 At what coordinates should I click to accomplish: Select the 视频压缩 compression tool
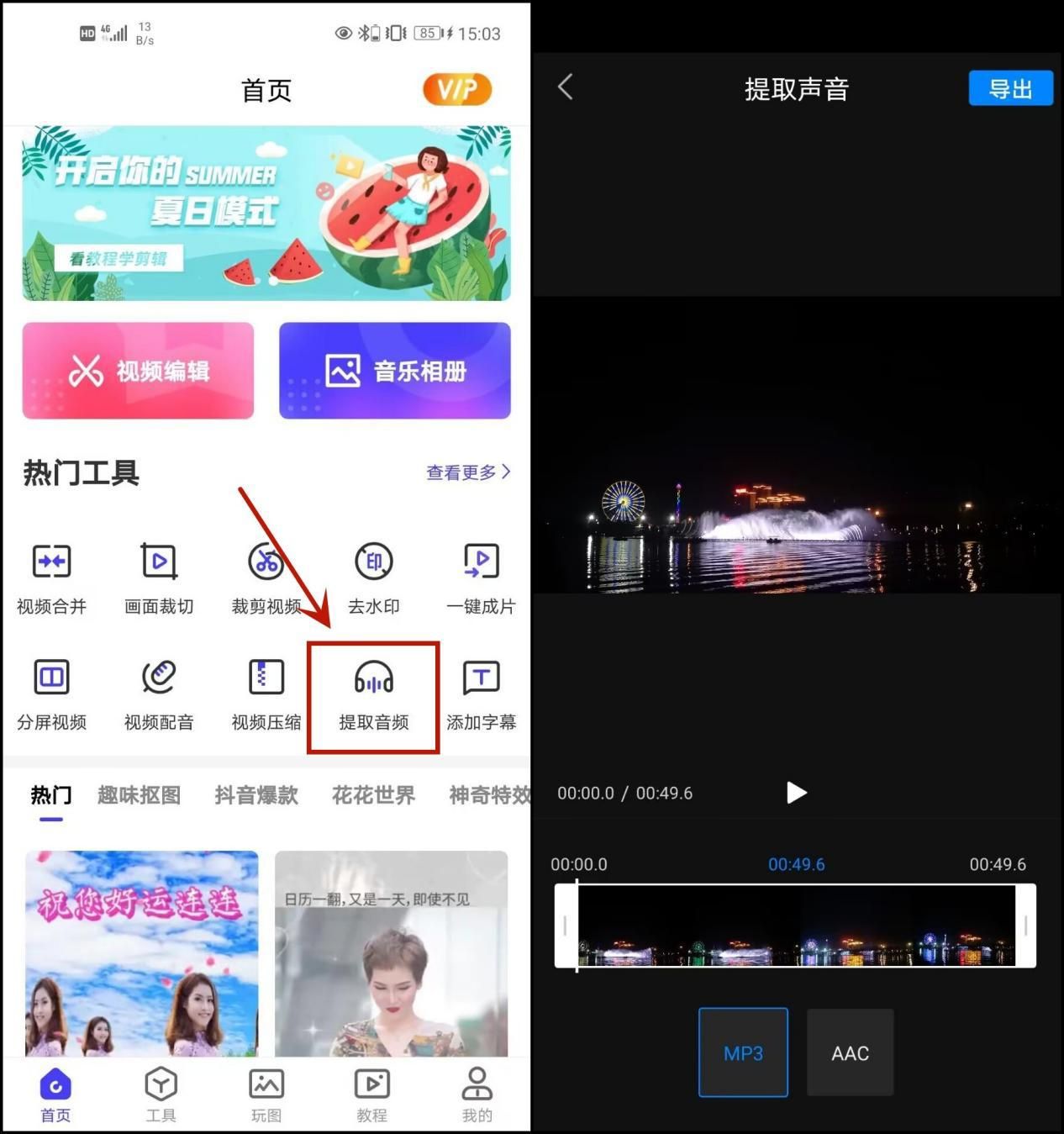click(x=266, y=694)
